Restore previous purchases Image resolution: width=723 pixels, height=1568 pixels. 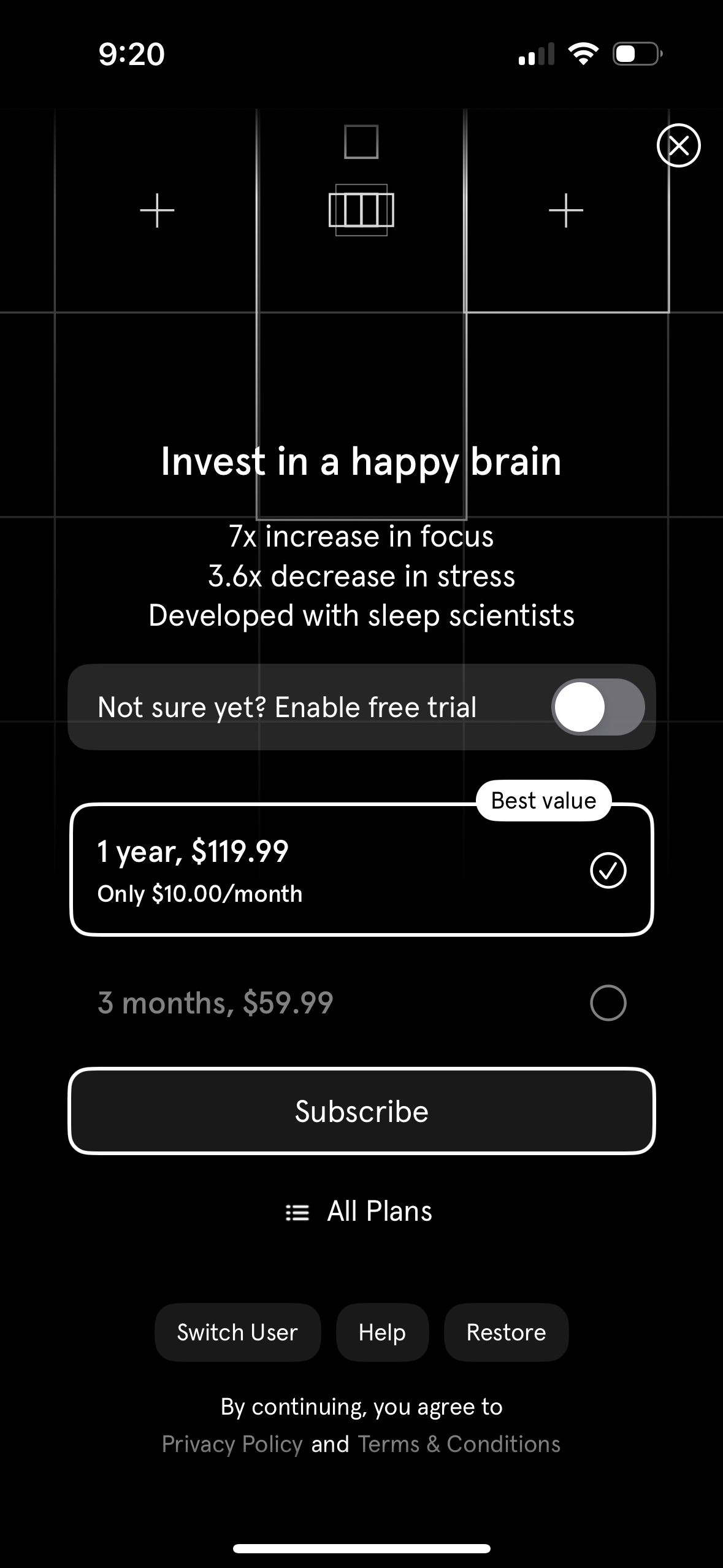tap(506, 1332)
